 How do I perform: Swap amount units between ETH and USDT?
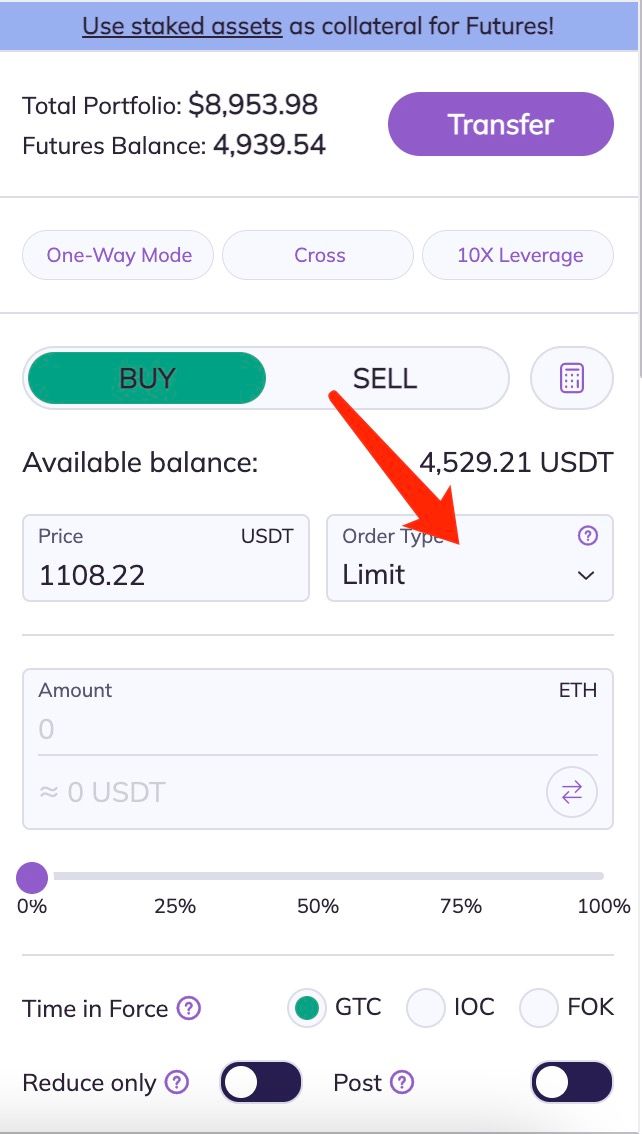coord(571,793)
